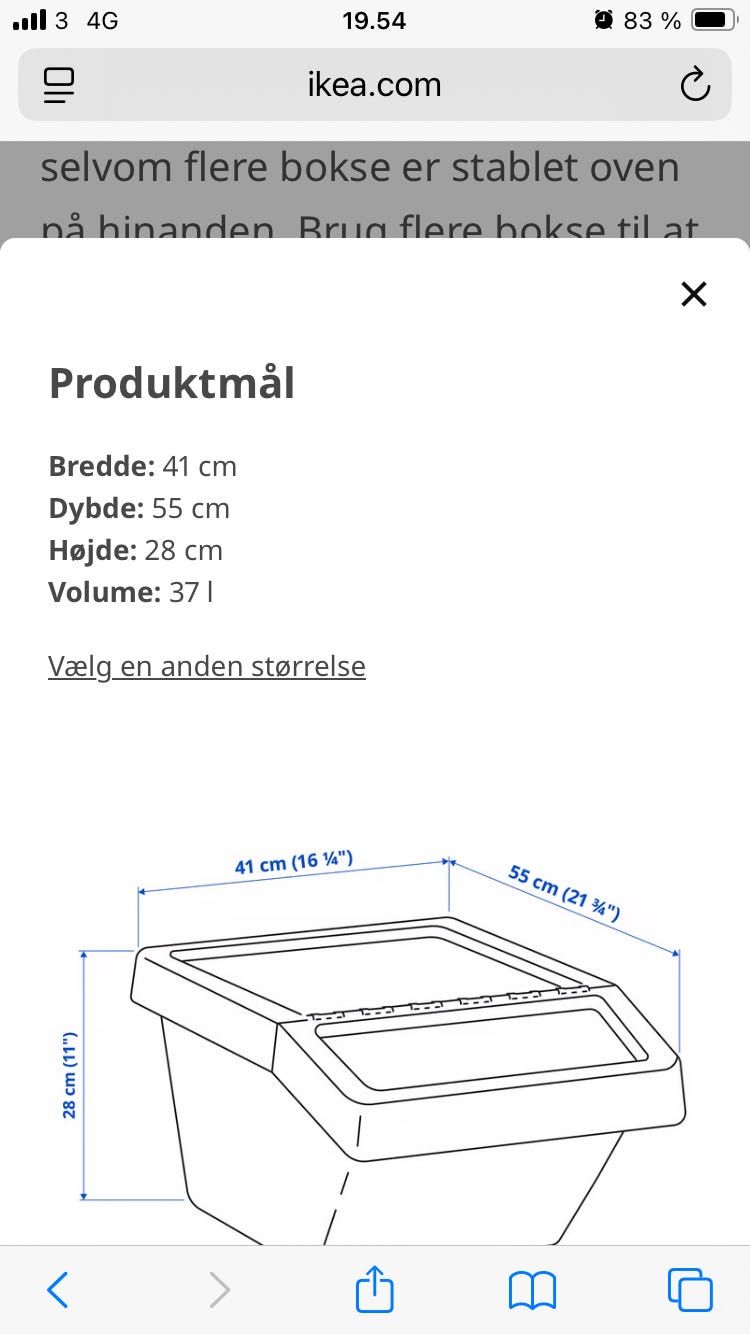Screen dimensions: 750x1334
Task: Tap the back navigation chevron
Action: [57, 1290]
